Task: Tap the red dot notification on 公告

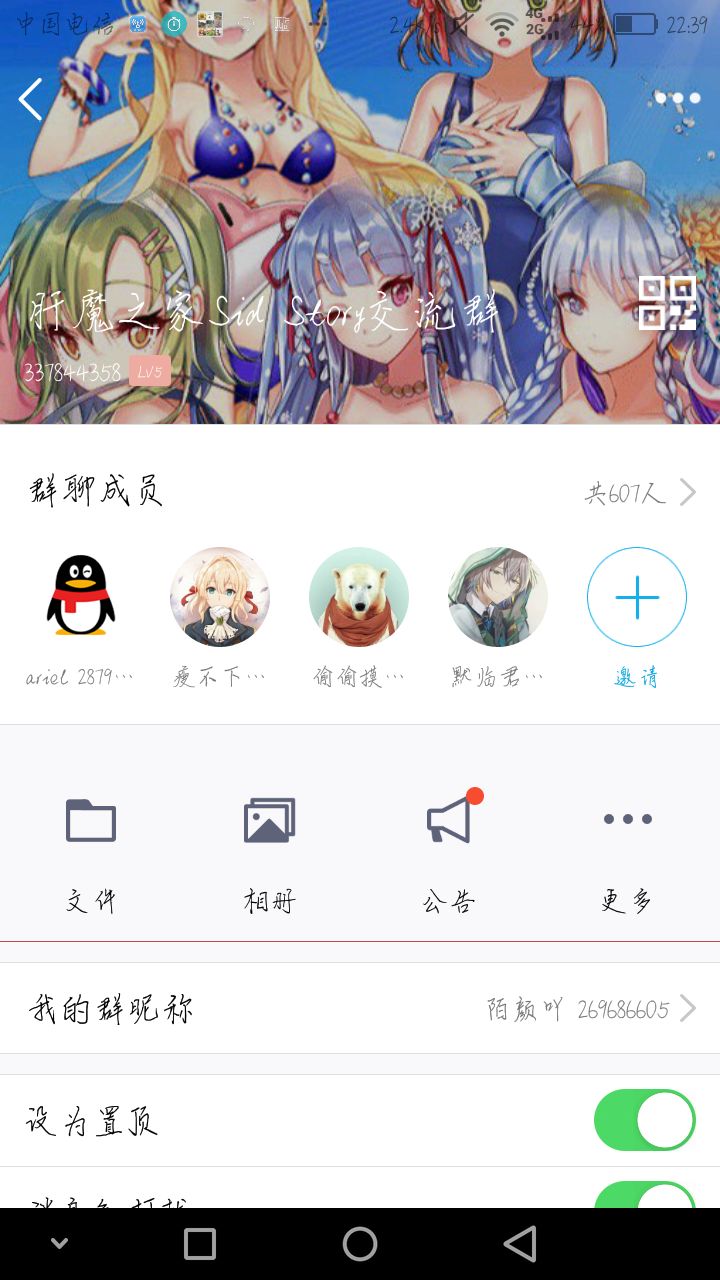Action: (474, 795)
